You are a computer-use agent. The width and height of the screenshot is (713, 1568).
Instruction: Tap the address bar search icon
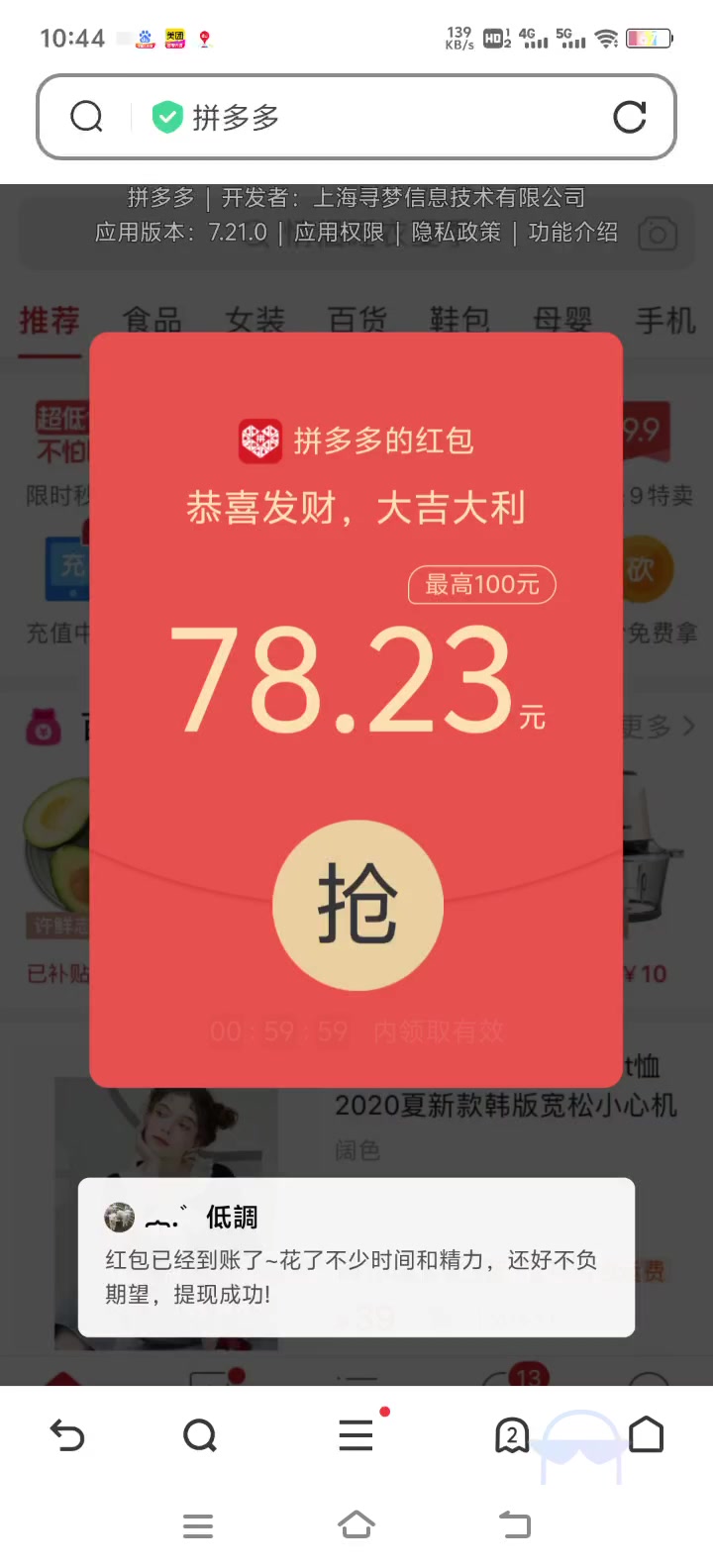click(x=87, y=117)
